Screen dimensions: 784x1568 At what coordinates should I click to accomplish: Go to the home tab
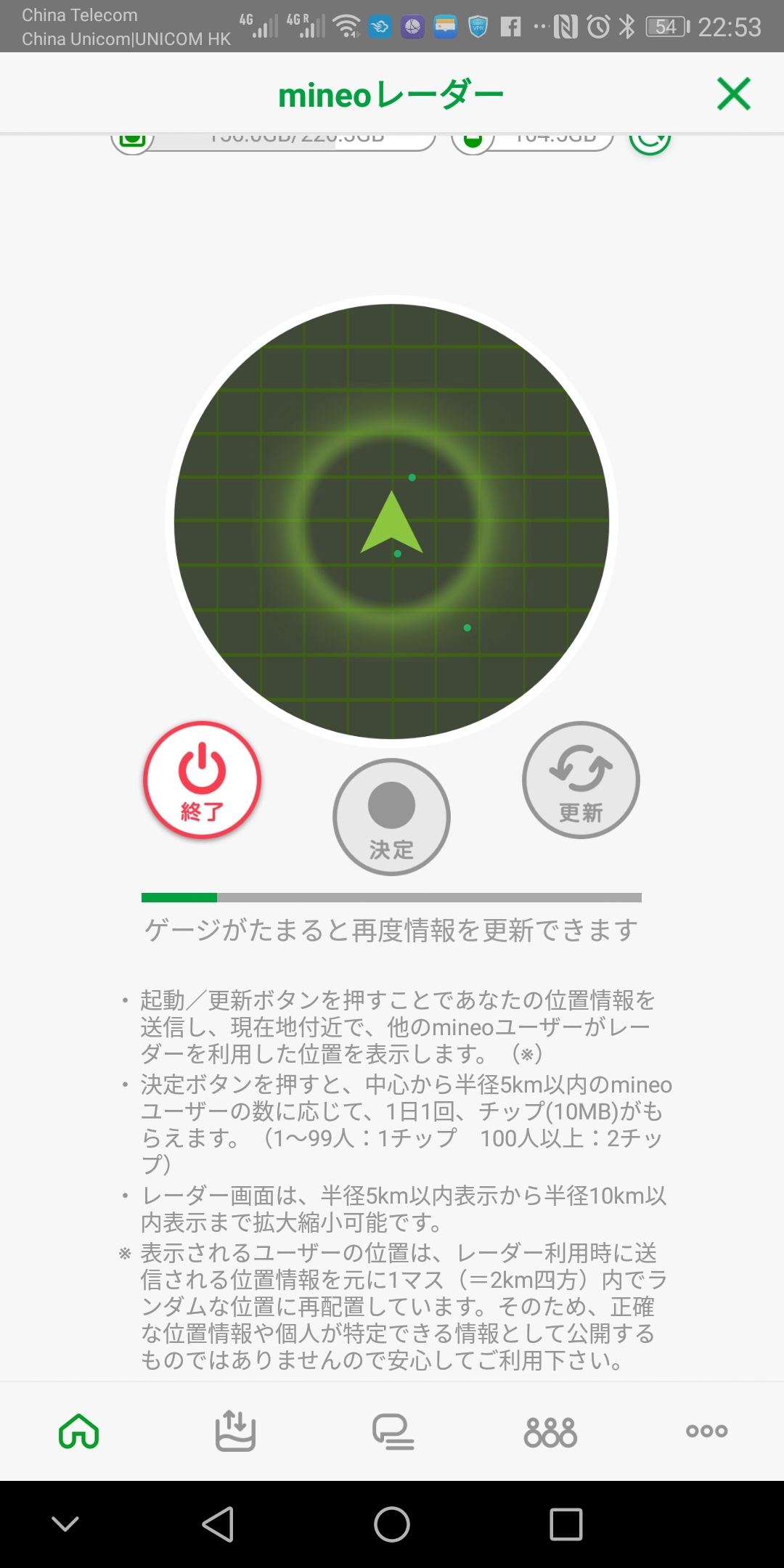tap(78, 1432)
